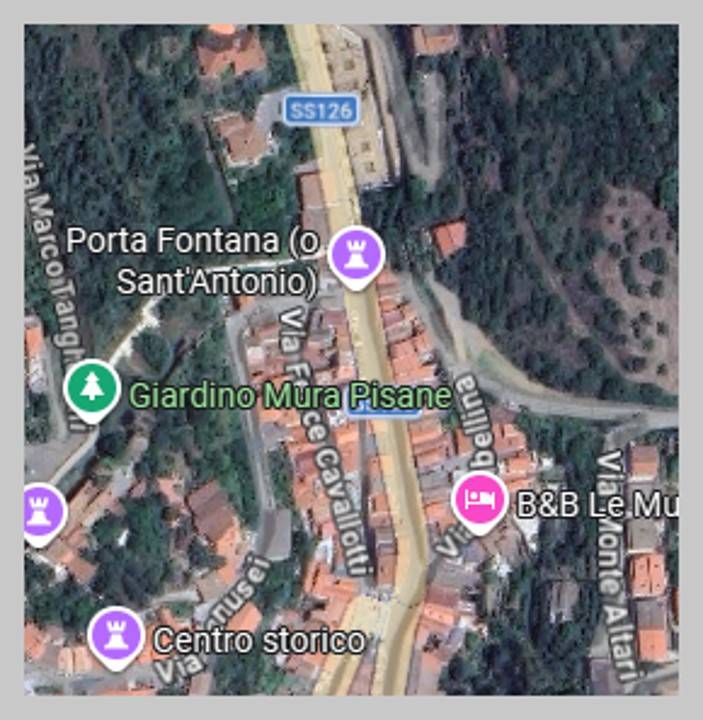Open the Centro storico landmark marker
Viewport: 703px width, 720px height.
pos(115,636)
